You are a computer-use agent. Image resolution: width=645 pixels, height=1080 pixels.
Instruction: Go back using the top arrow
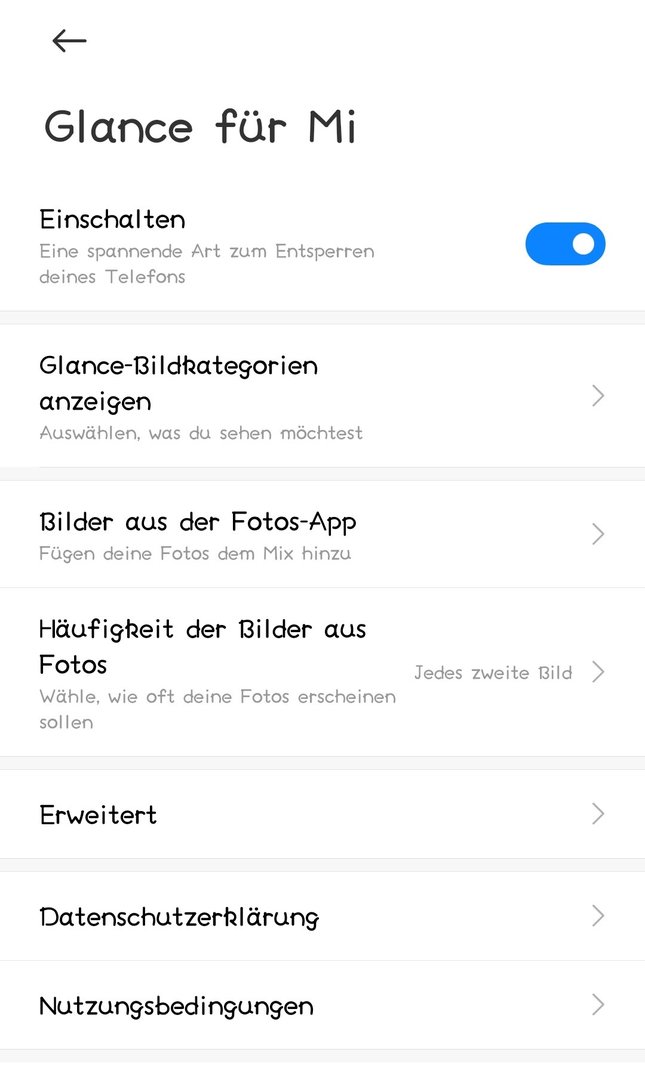(69, 41)
